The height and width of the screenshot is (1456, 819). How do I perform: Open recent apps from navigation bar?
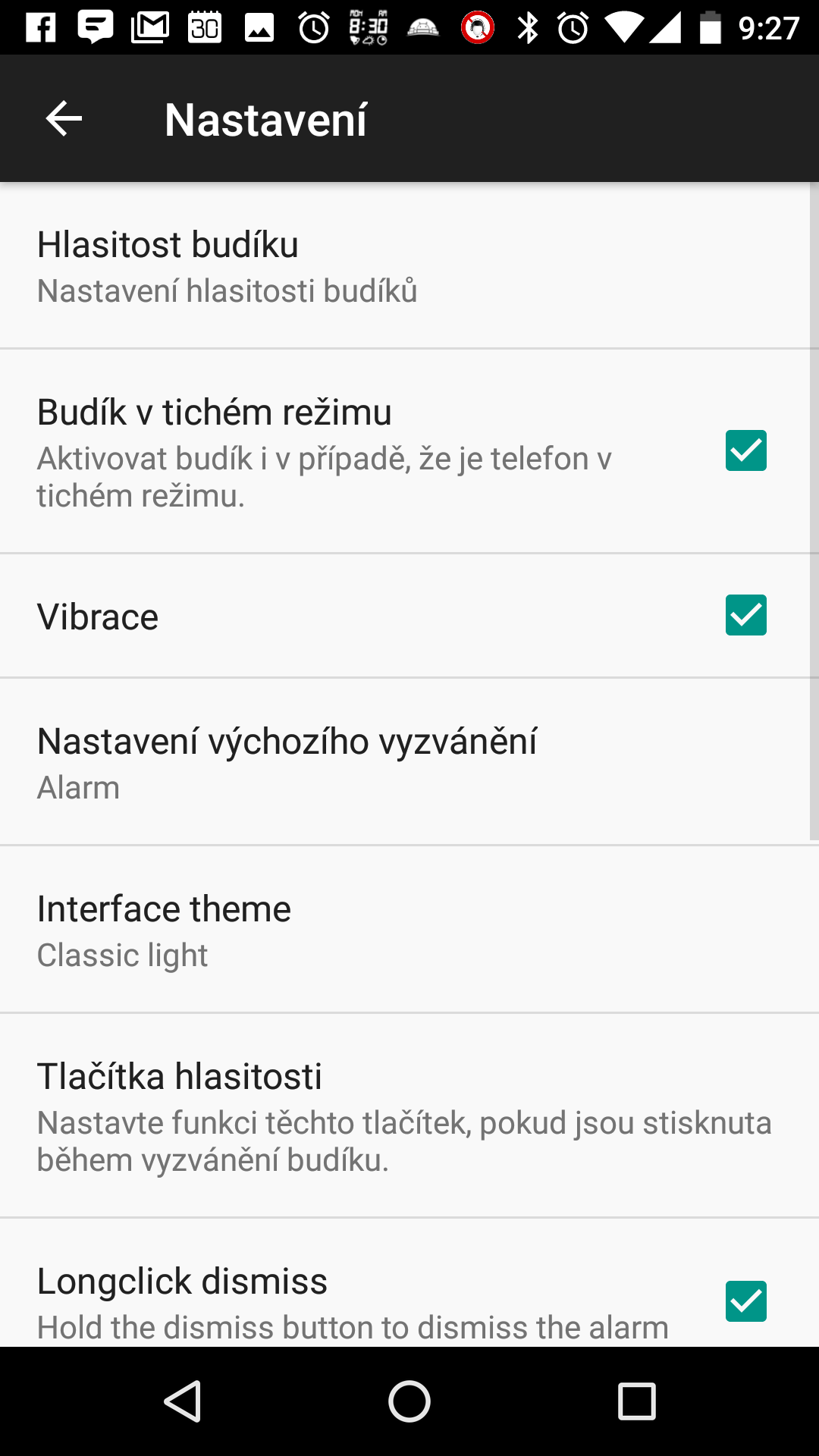coord(637,1401)
